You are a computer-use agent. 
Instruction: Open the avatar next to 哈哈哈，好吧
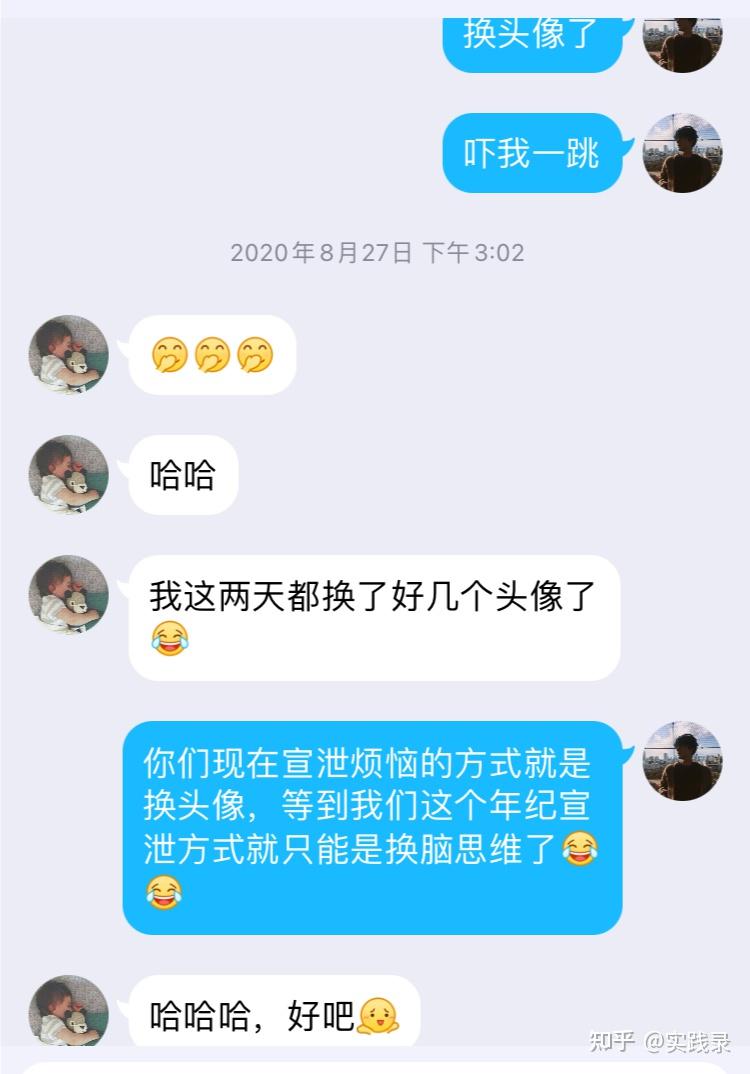pyautogui.click(x=68, y=1012)
